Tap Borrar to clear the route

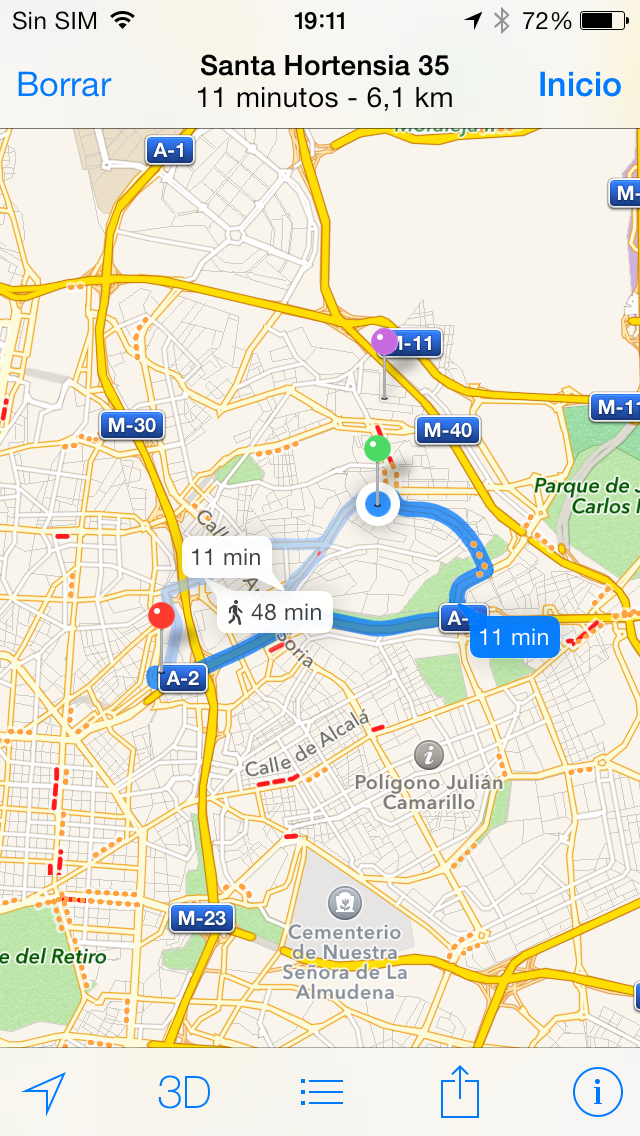64,85
